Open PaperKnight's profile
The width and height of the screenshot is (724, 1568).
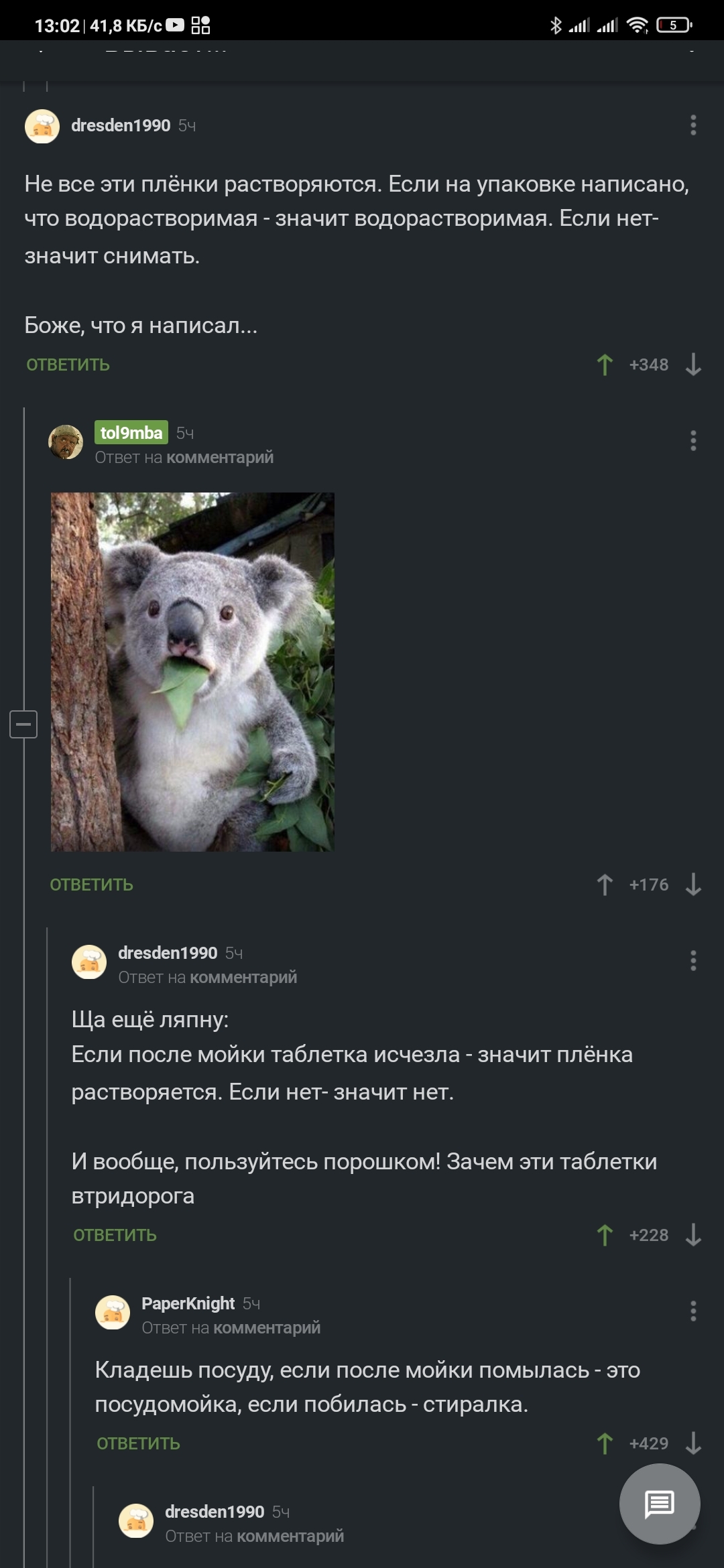pos(188,1303)
